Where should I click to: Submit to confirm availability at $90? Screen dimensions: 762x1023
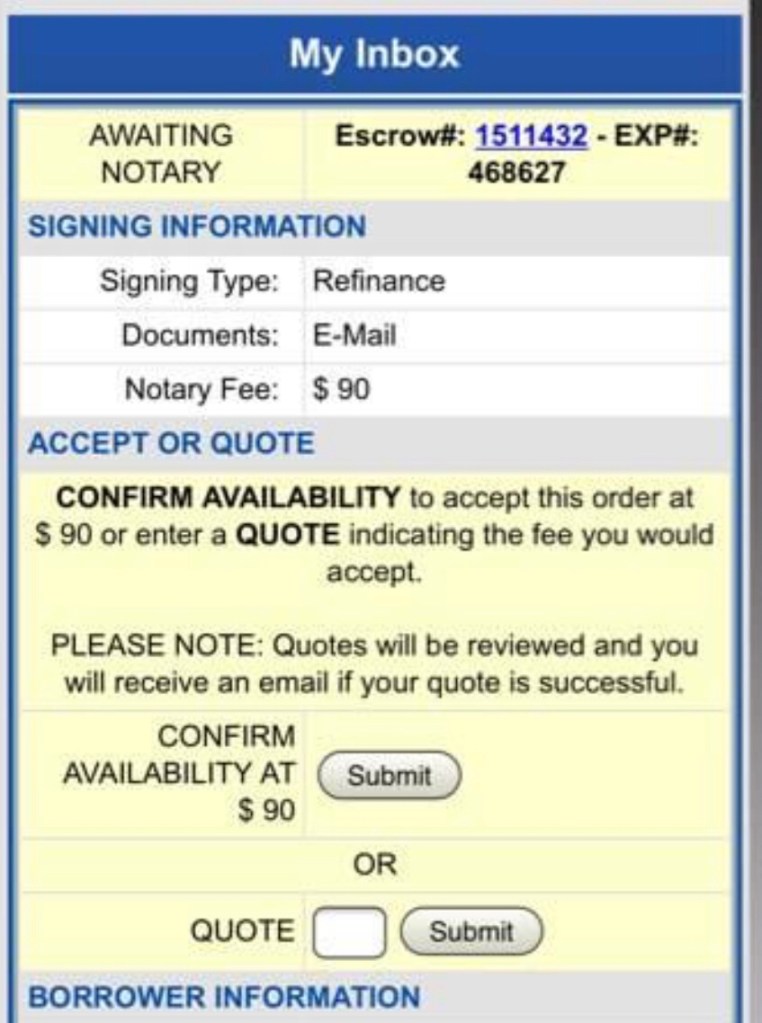(389, 775)
